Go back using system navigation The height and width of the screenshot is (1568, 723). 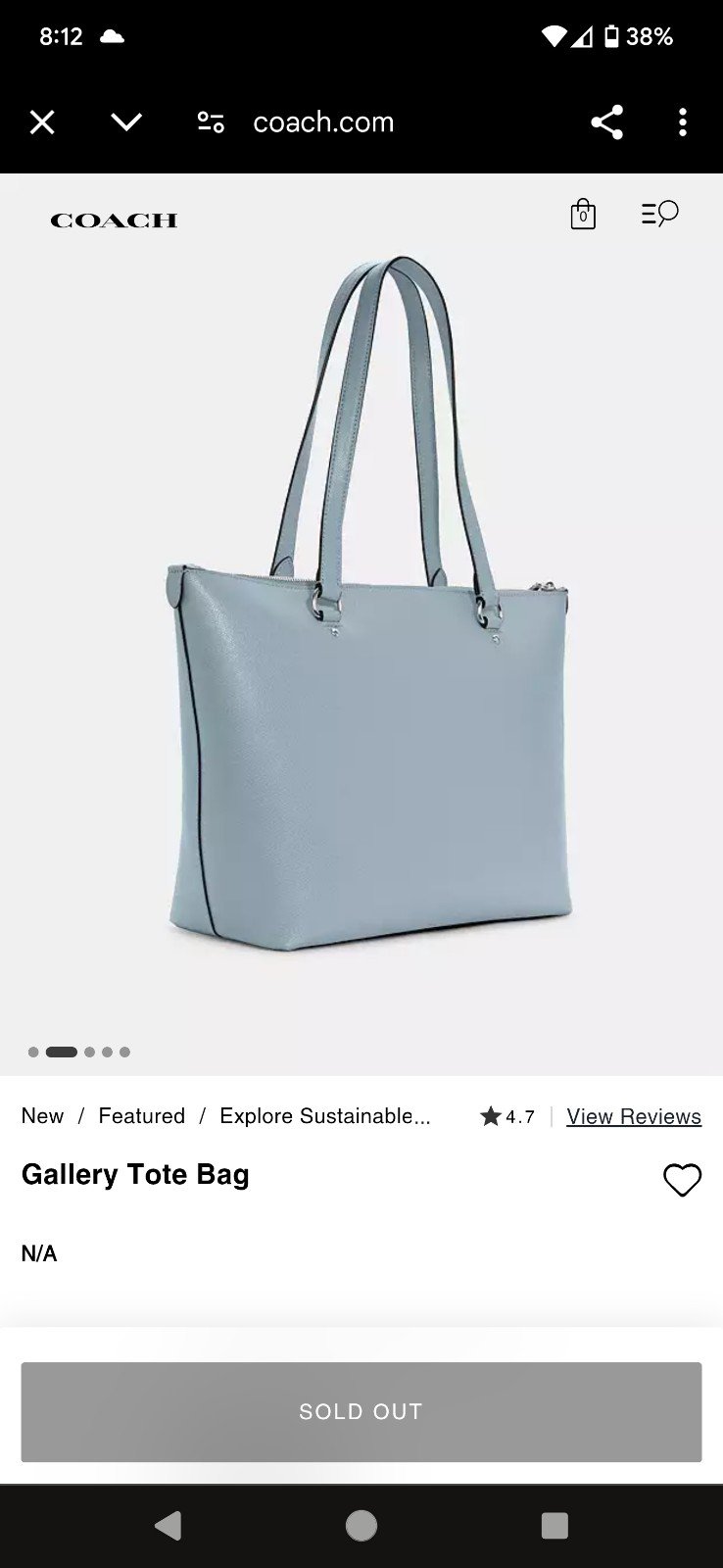click(x=169, y=1526)
